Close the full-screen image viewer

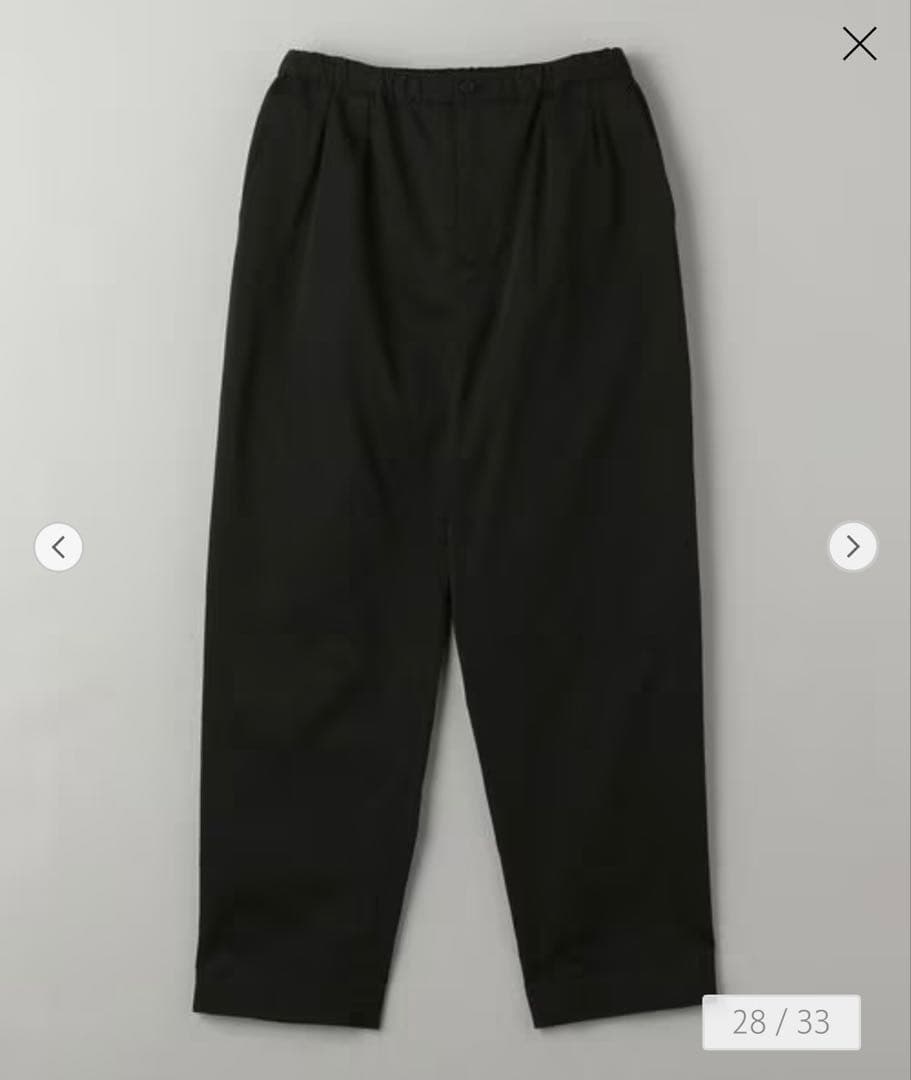point(859,44)
